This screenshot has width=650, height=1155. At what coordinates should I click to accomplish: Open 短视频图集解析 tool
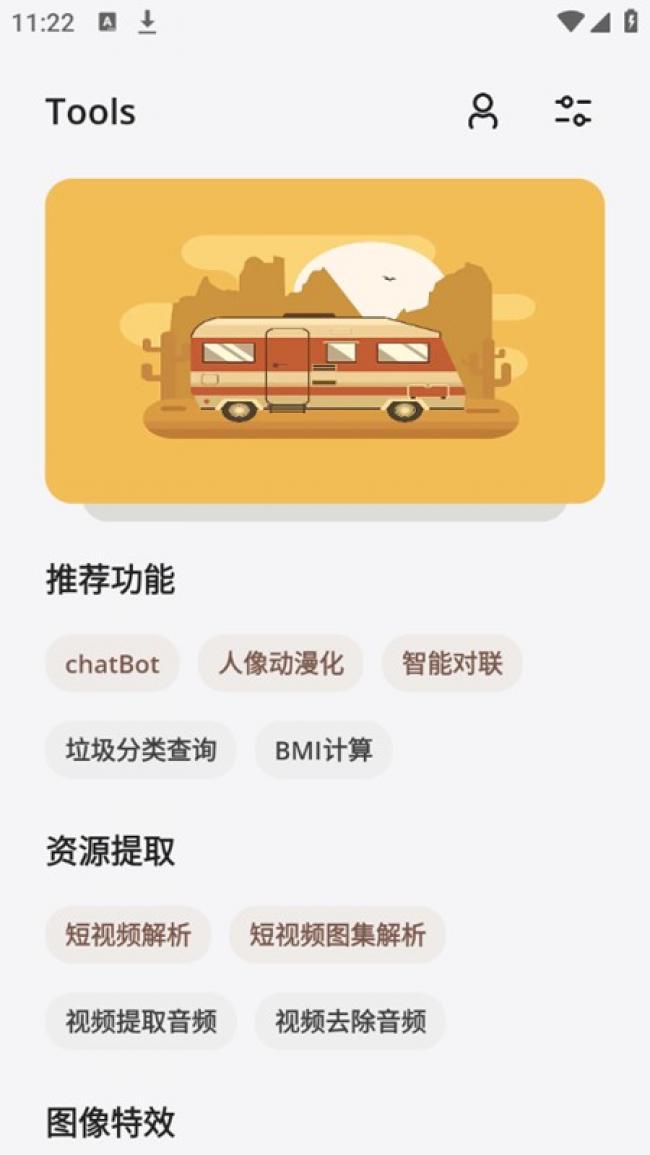[x=337, y=935]
